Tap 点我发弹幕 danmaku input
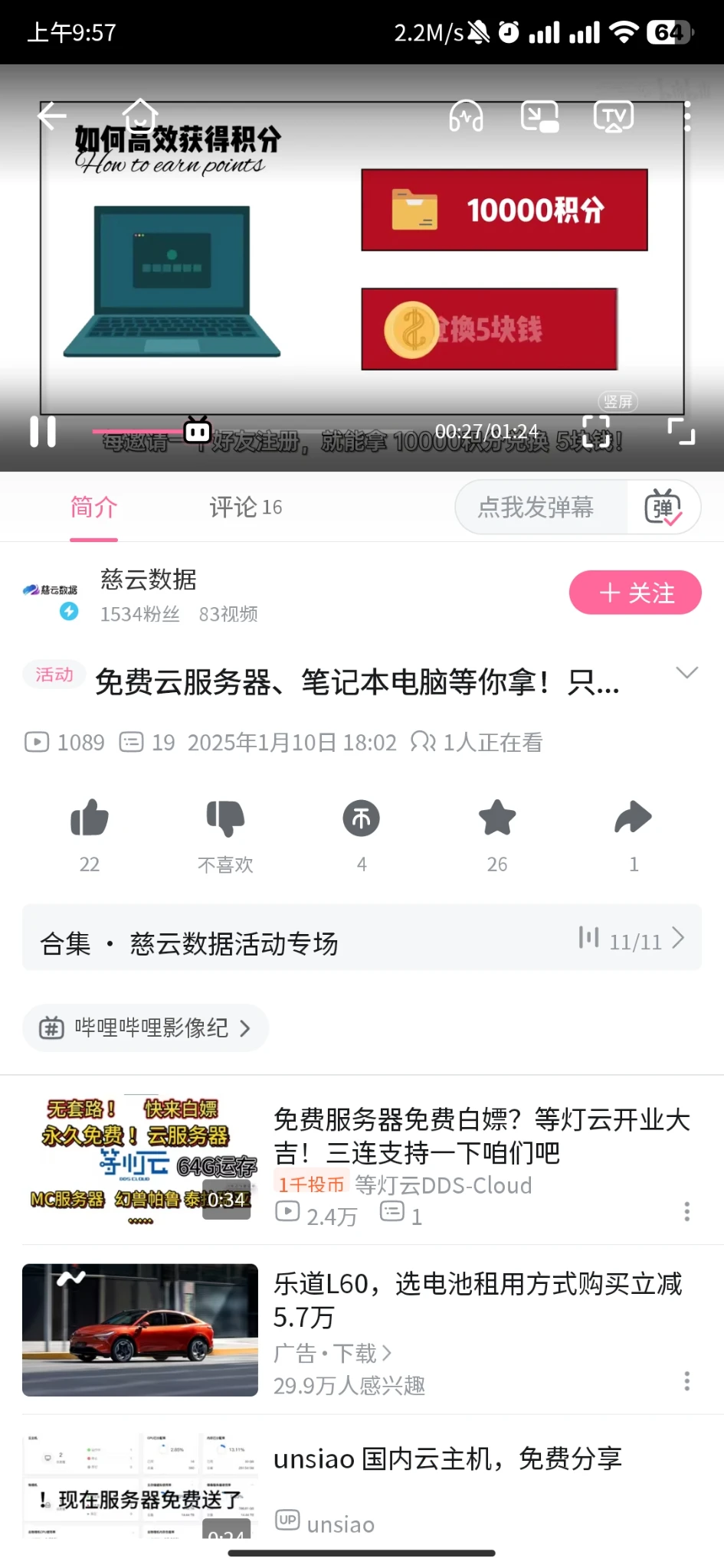The image size is (724, 1568). (x=536, y=507)
